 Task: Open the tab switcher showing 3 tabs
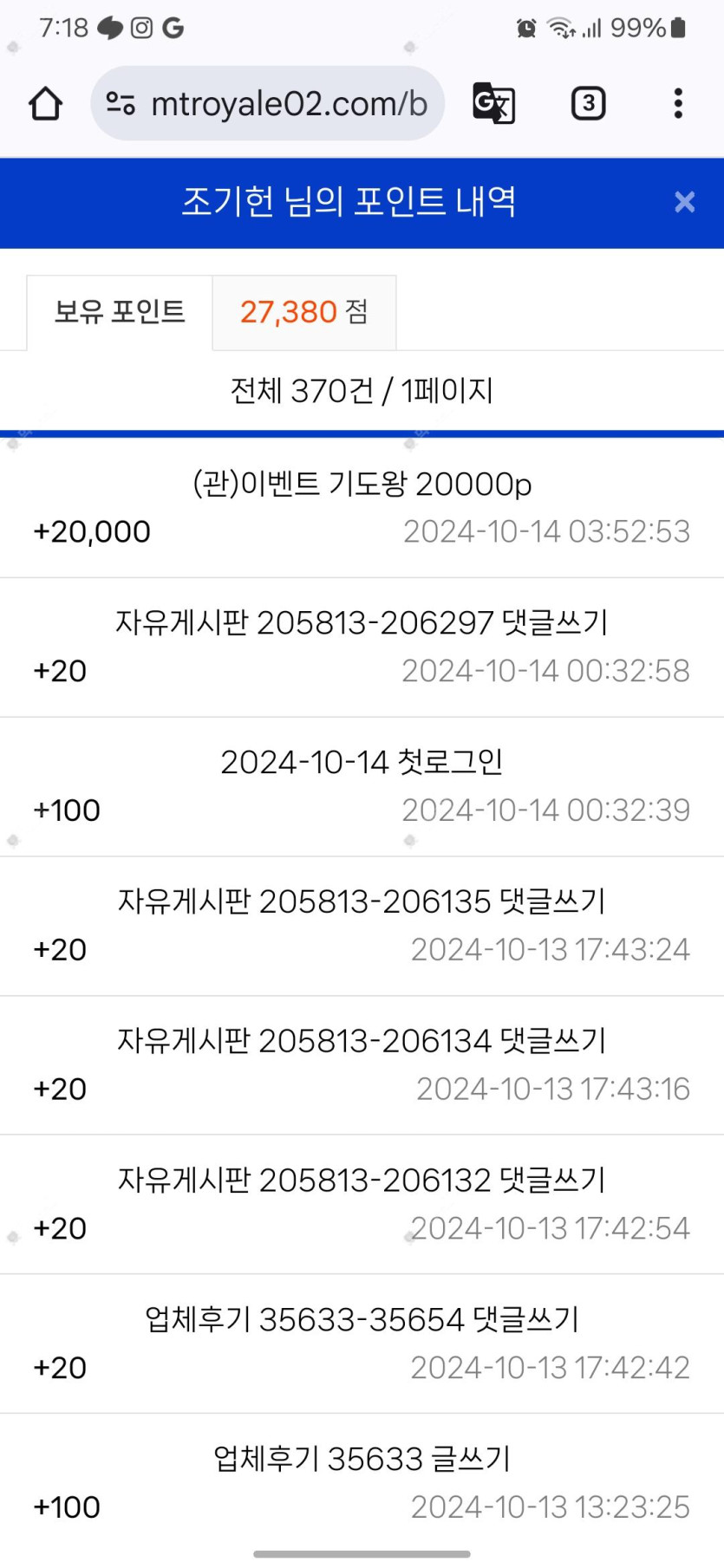588,104
